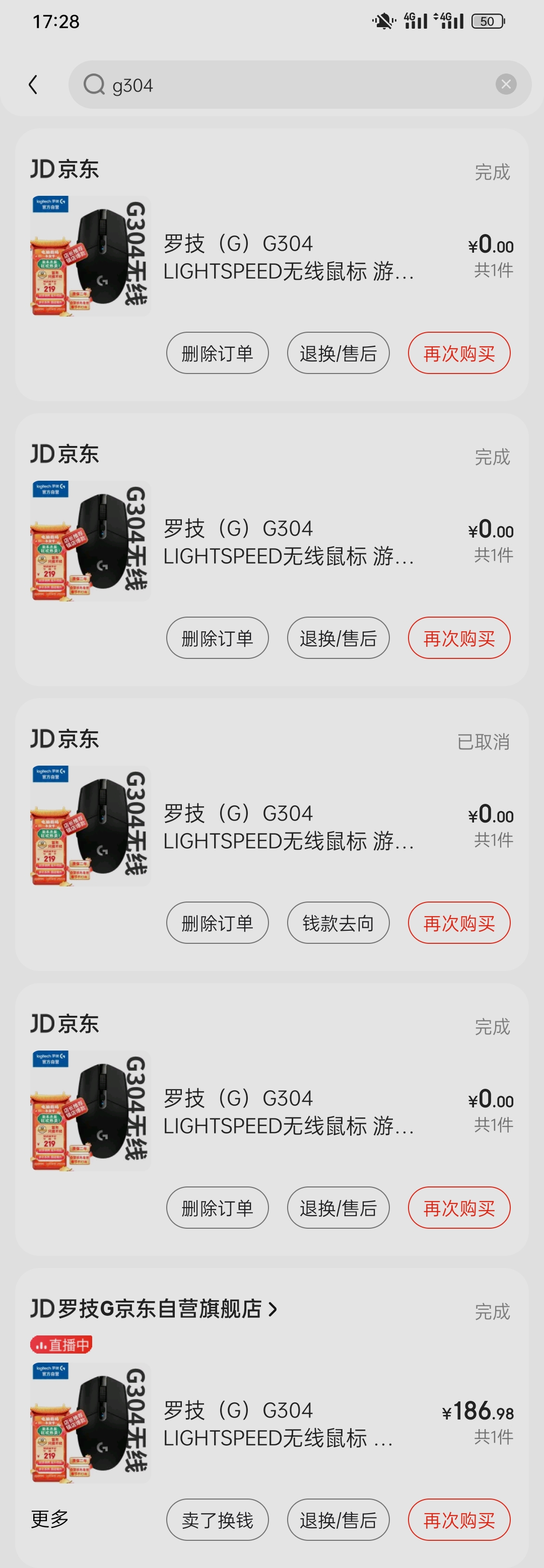Tap 钱款去向 on the cancelled order
The image size is (544, 1568).
pyautogui.click(x=337, y=922)
